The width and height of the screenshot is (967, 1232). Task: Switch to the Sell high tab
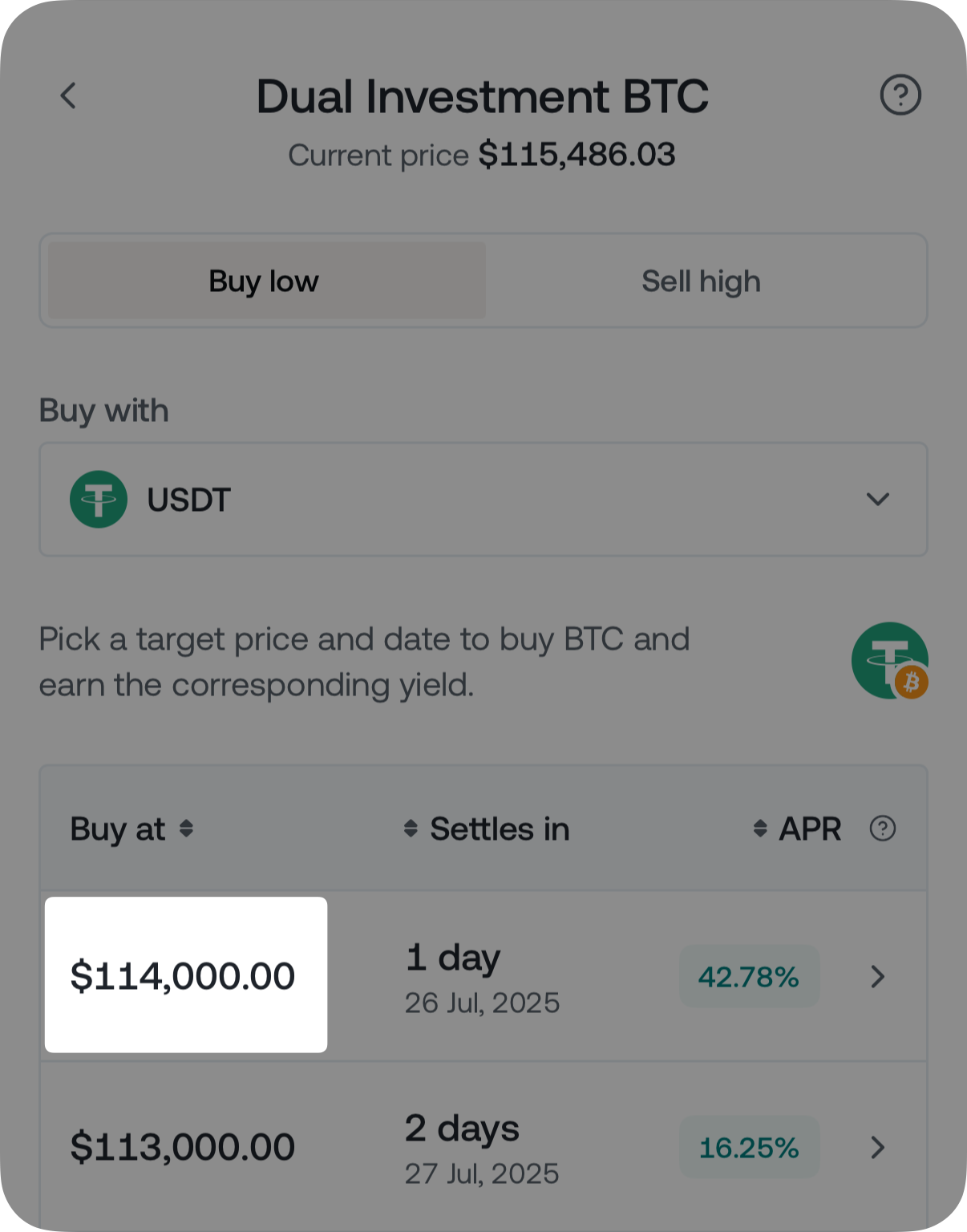700,280
